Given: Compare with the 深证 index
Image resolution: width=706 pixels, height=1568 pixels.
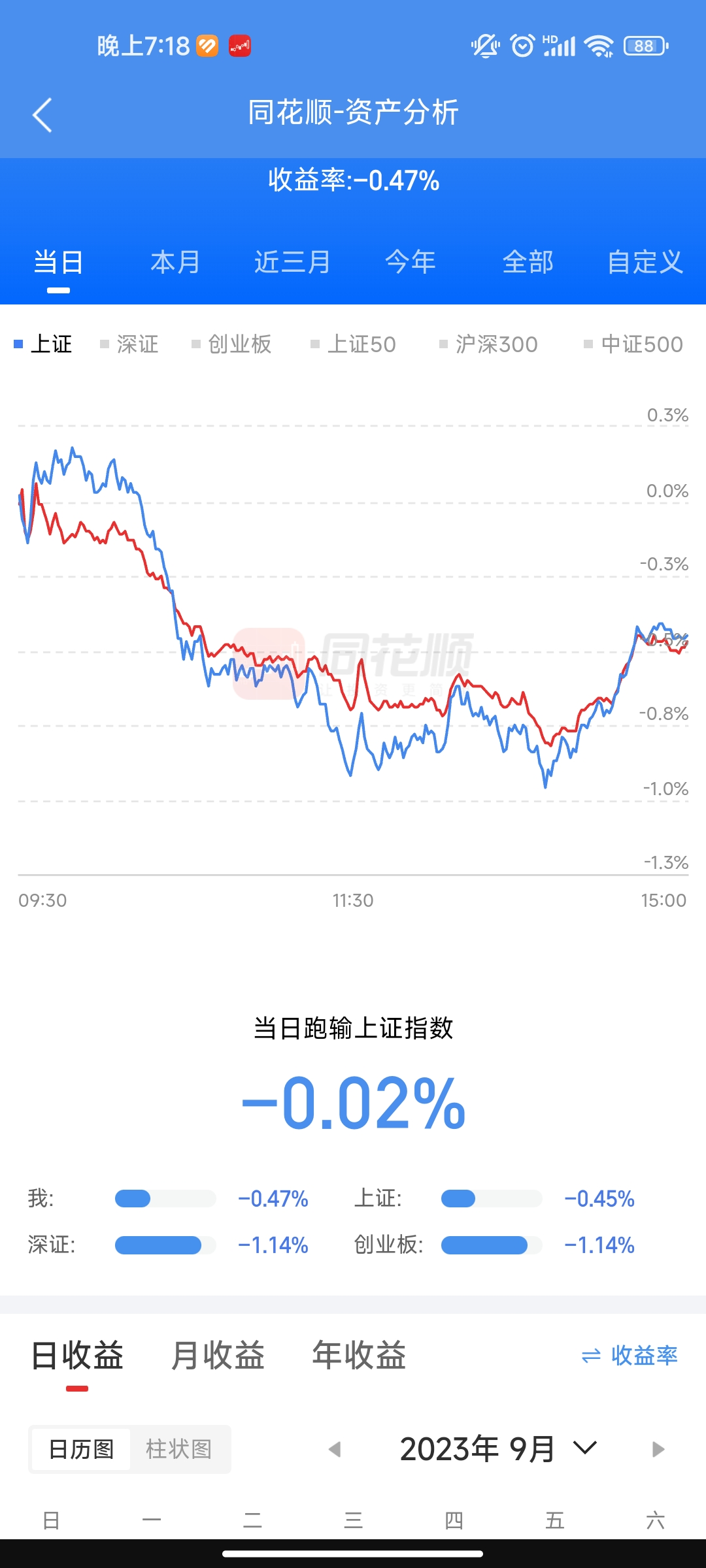Looking at the screenshot, I should coord(129,344).
